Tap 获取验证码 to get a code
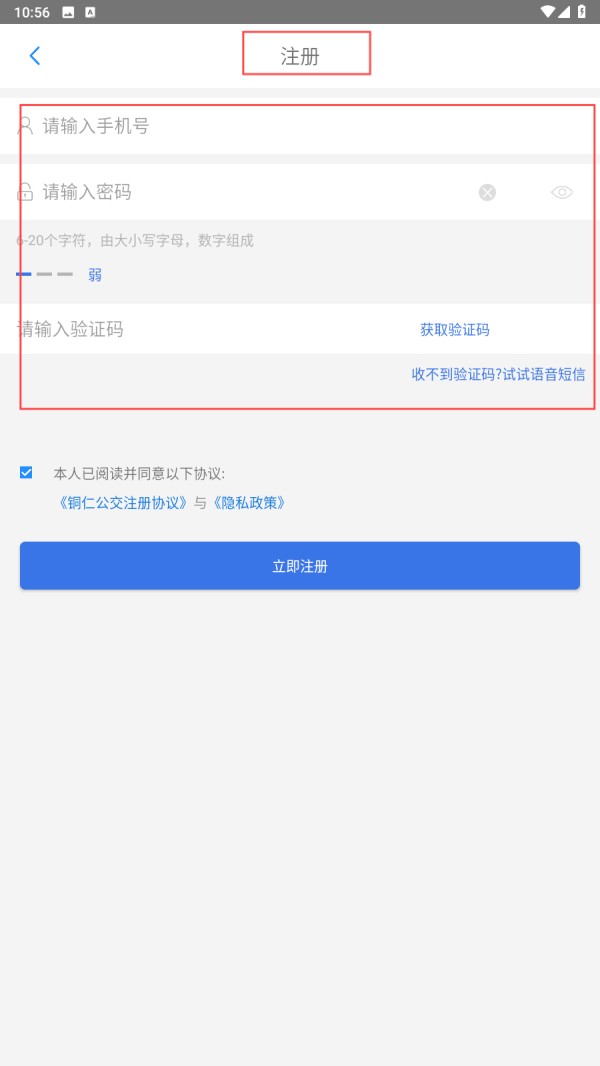 pyautogui.click(x=455, y=330)
